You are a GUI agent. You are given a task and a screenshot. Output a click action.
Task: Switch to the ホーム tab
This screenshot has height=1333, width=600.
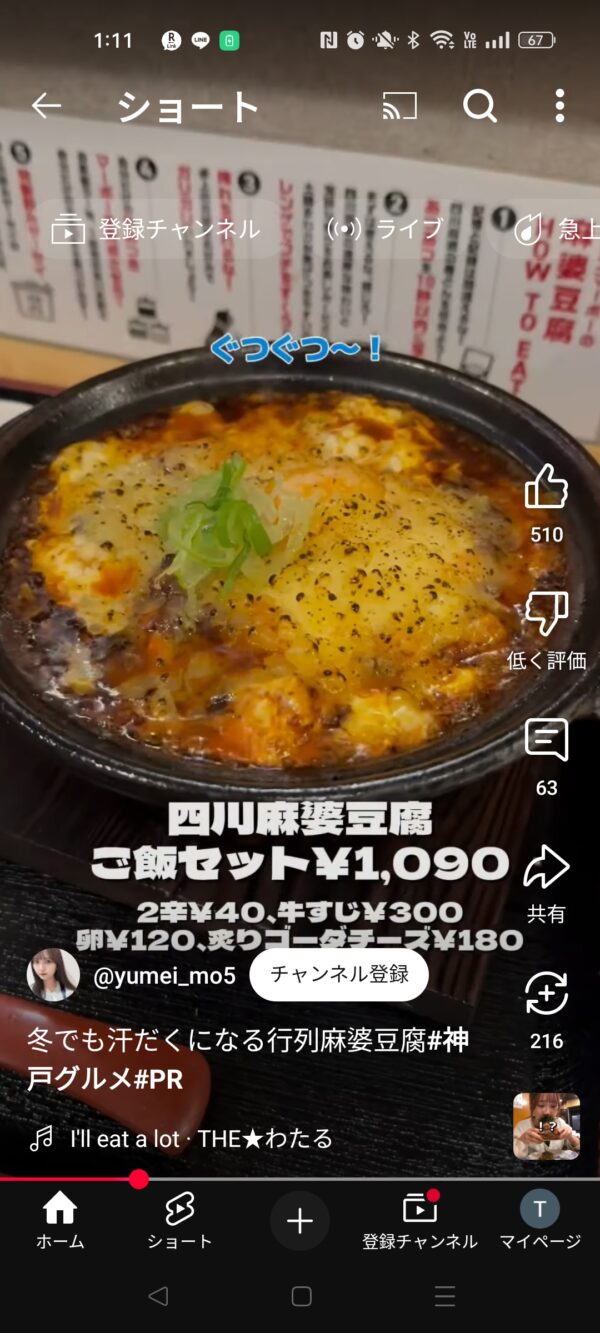[x=60, y=1220]
